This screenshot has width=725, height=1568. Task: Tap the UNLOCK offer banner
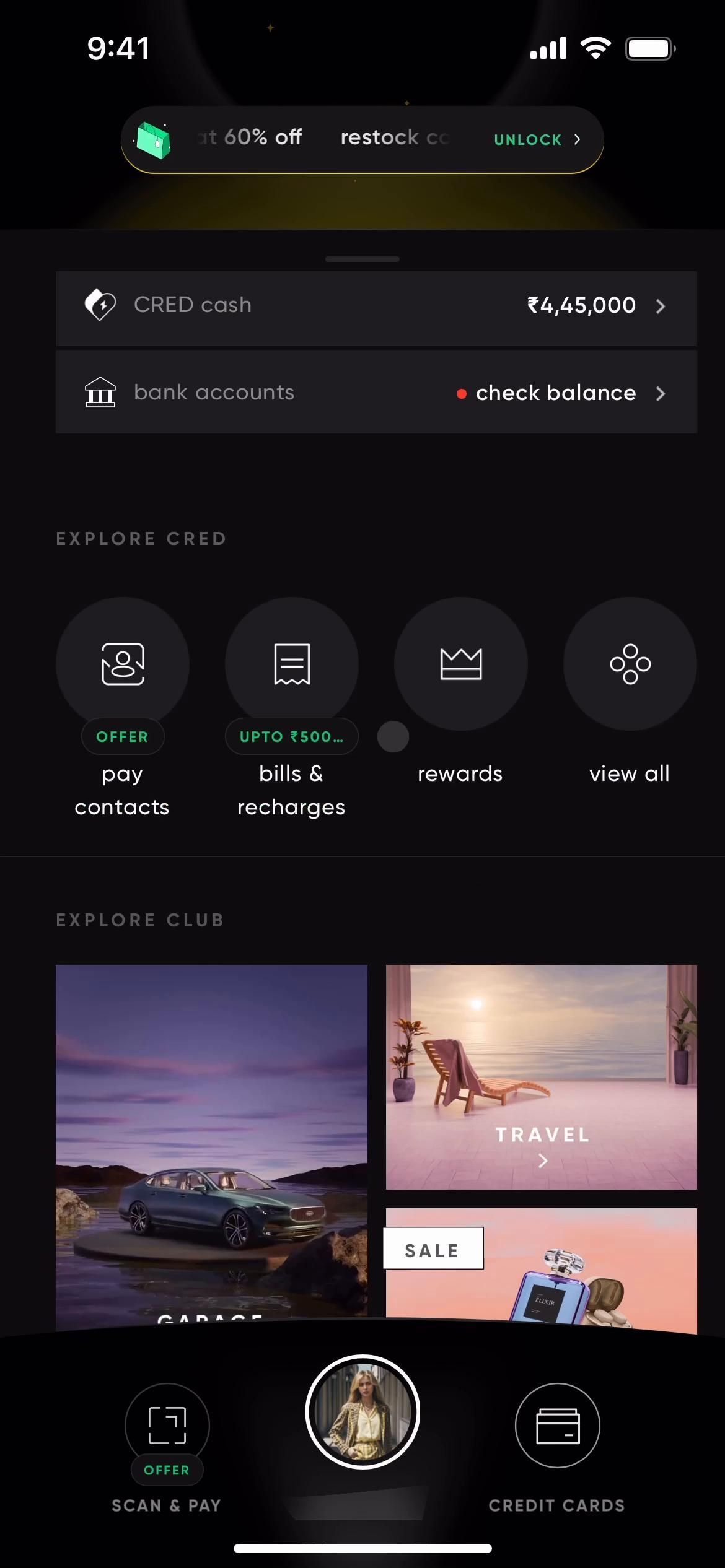pos(536,139)
